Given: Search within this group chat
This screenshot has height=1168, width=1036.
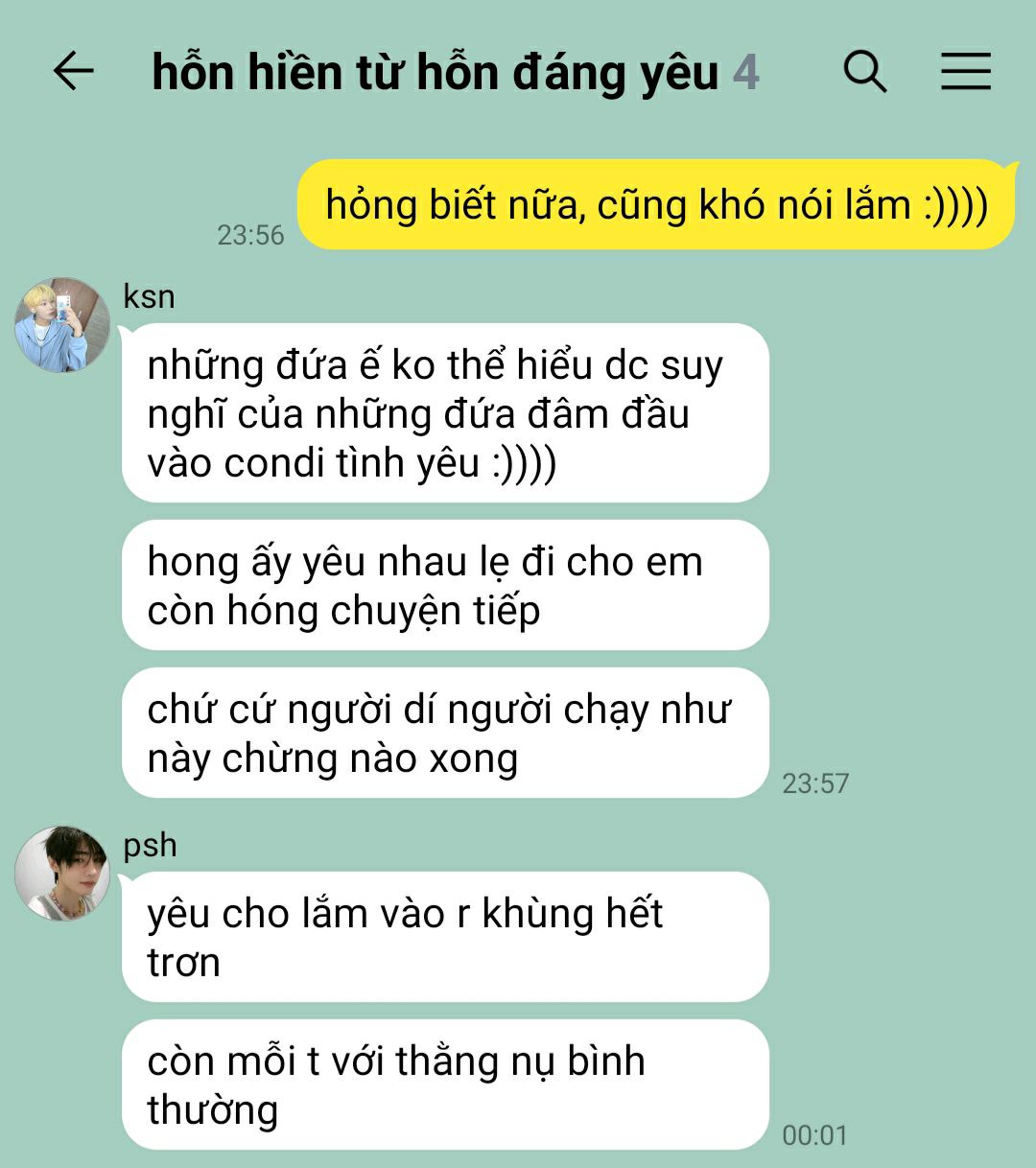Looking at the screenshot, I should pos(864,72).
